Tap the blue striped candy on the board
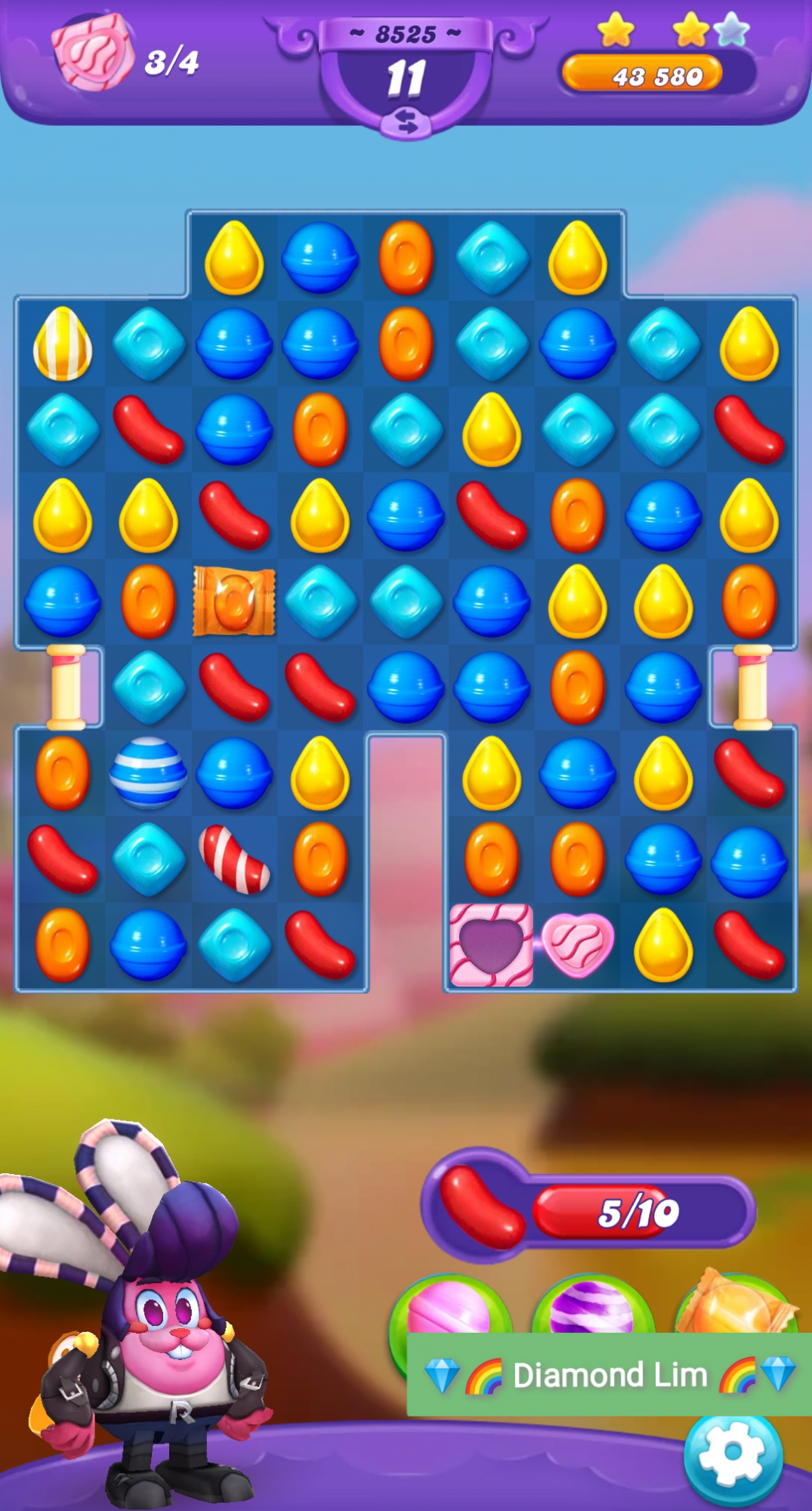The image size is (812, 1511). [x=148, y=774]
